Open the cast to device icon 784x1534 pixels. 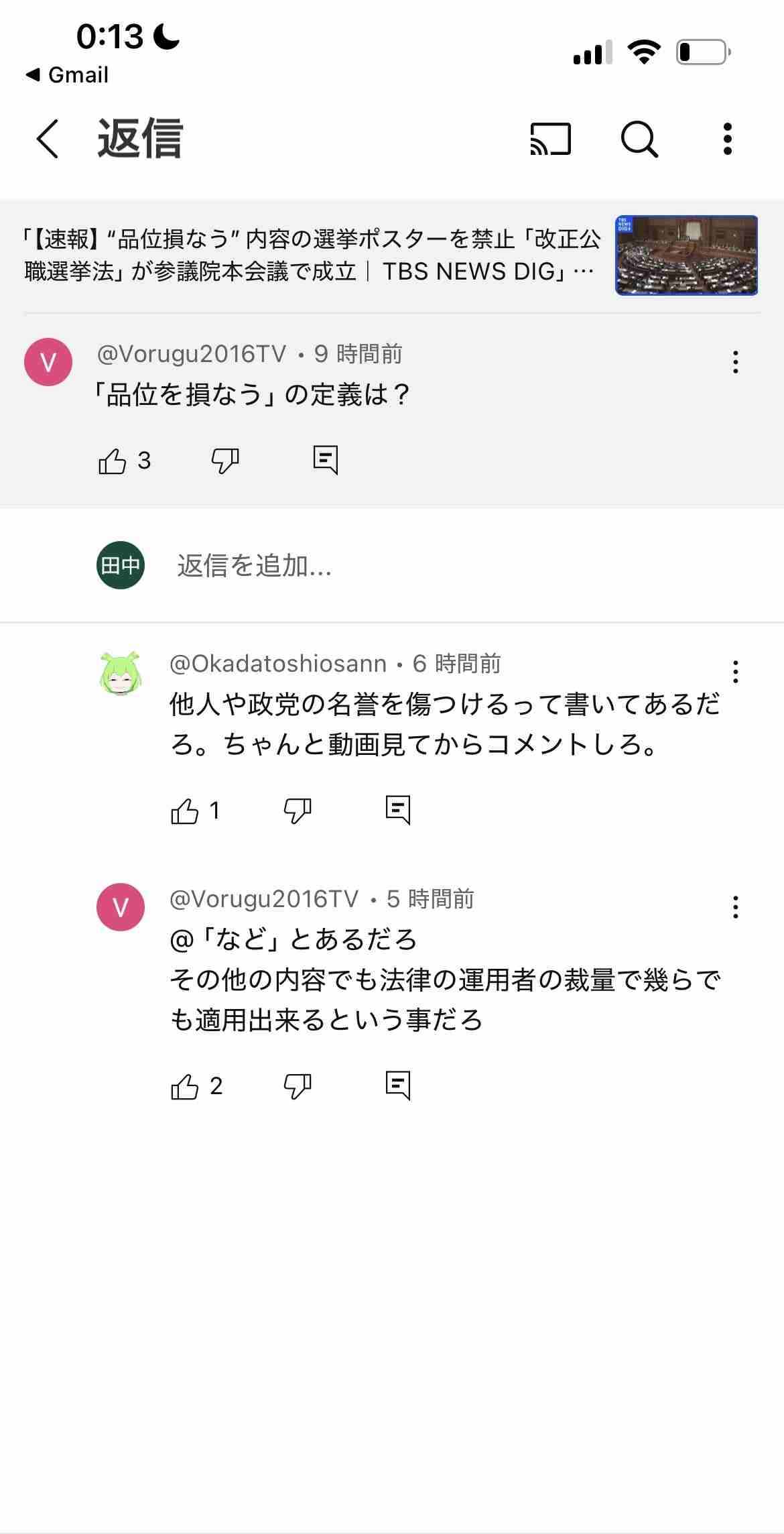[x=550, y=139]
